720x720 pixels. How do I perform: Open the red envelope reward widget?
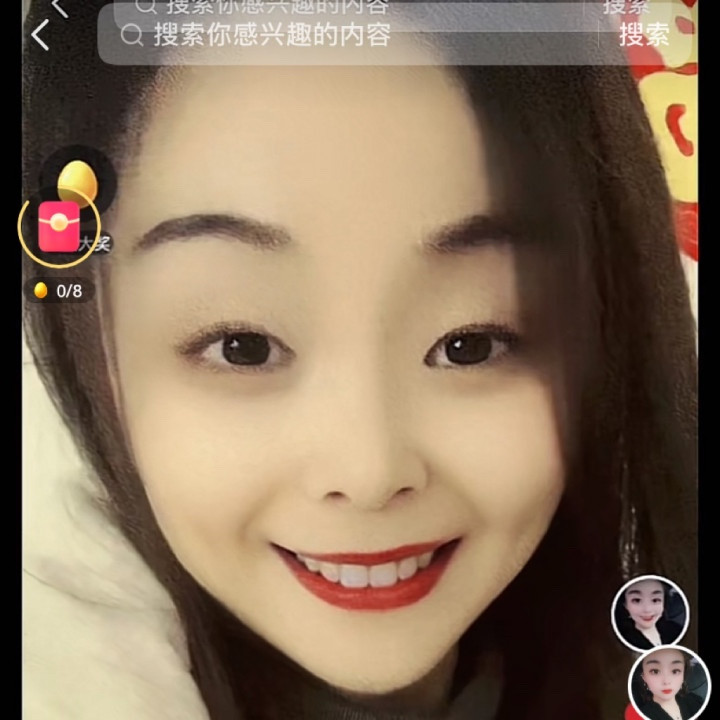pos(59,226)
